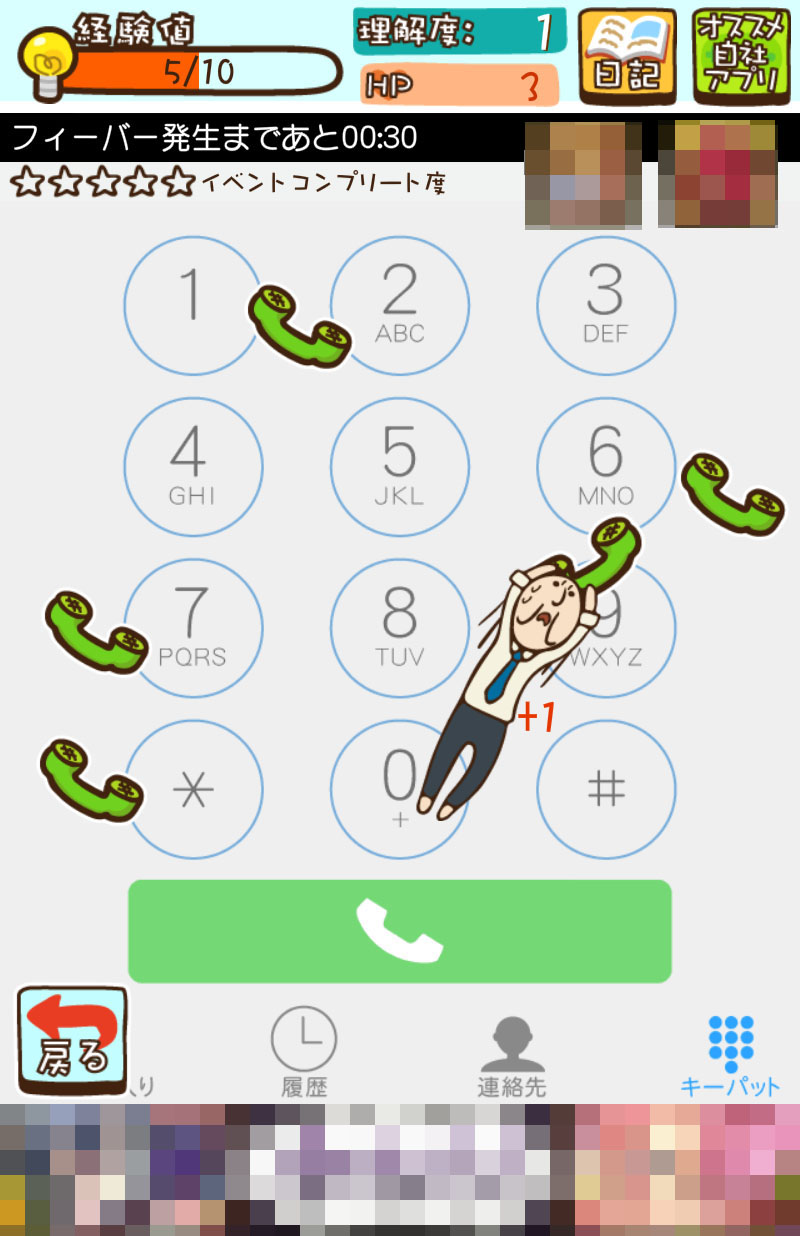Viewport: 800px width, 1236px height.
Task: Tap the asterisk key
Action: [193, 790]
